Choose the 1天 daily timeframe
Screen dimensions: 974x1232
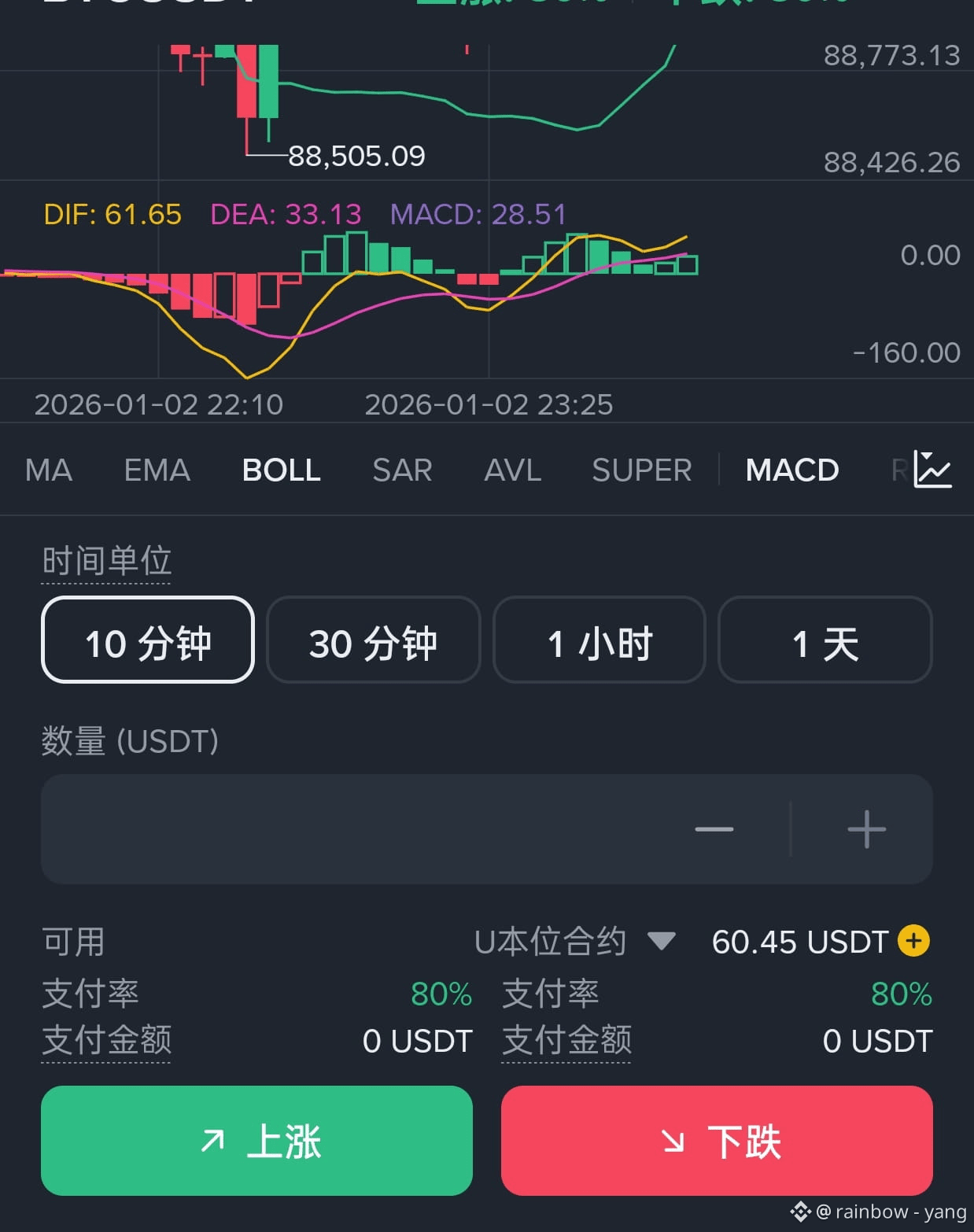tap(825, 641)
